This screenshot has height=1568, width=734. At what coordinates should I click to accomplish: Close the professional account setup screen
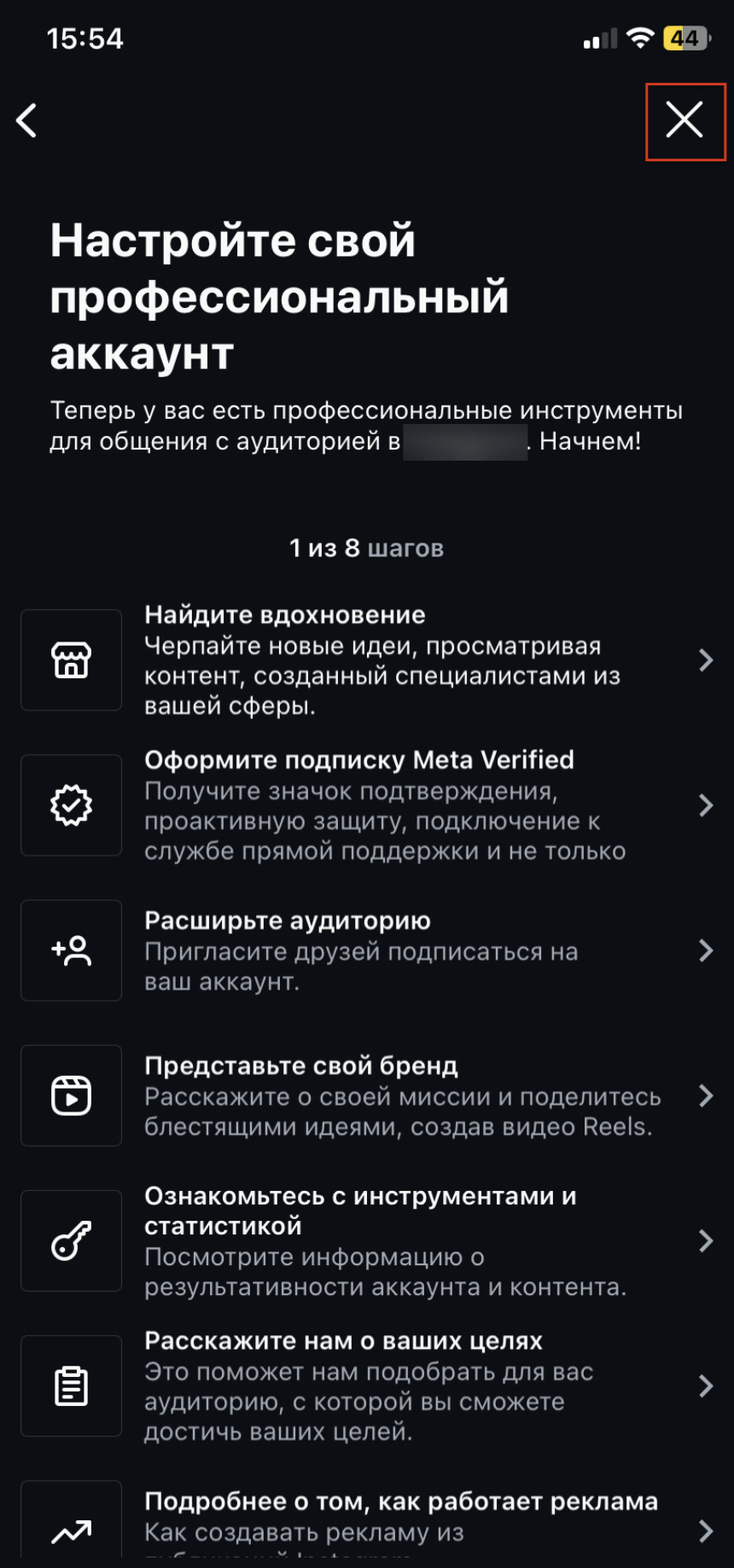[684, 120]
